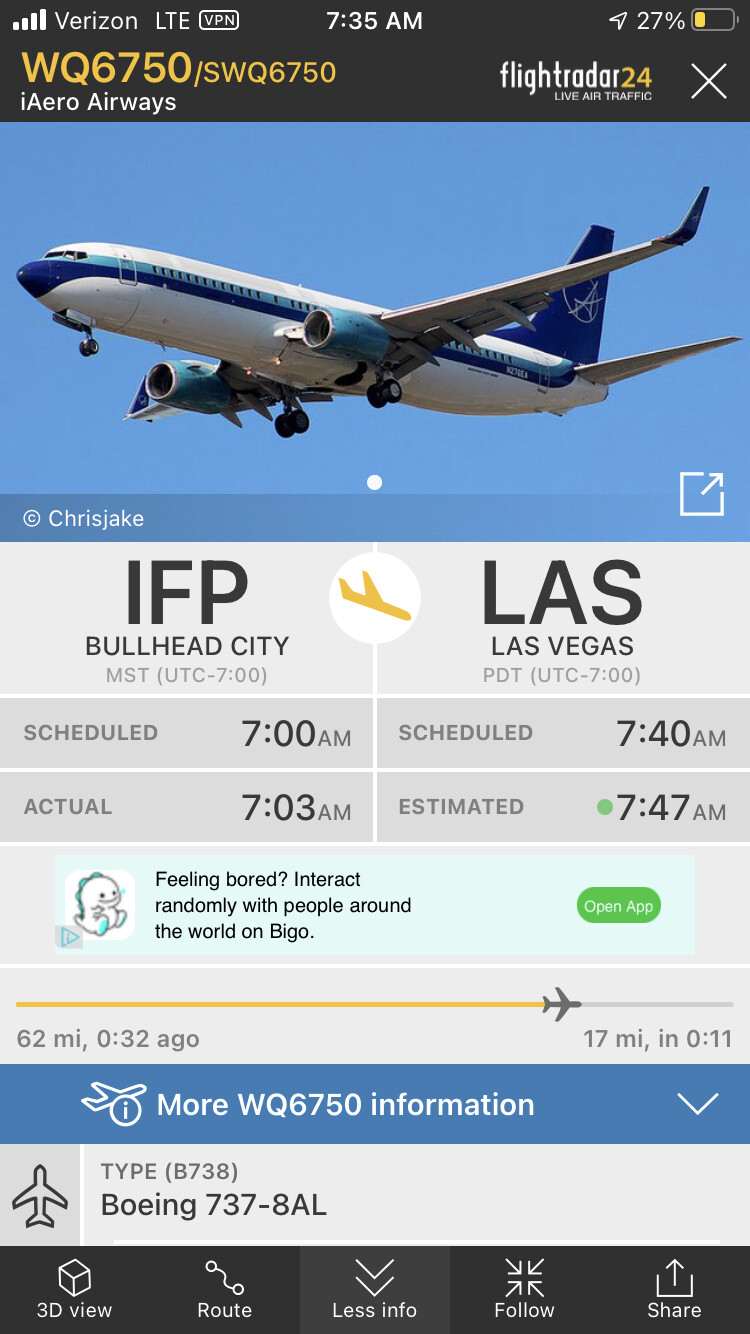Collapse details with Less info
750x1334 pixels.
click(375, 1290)
